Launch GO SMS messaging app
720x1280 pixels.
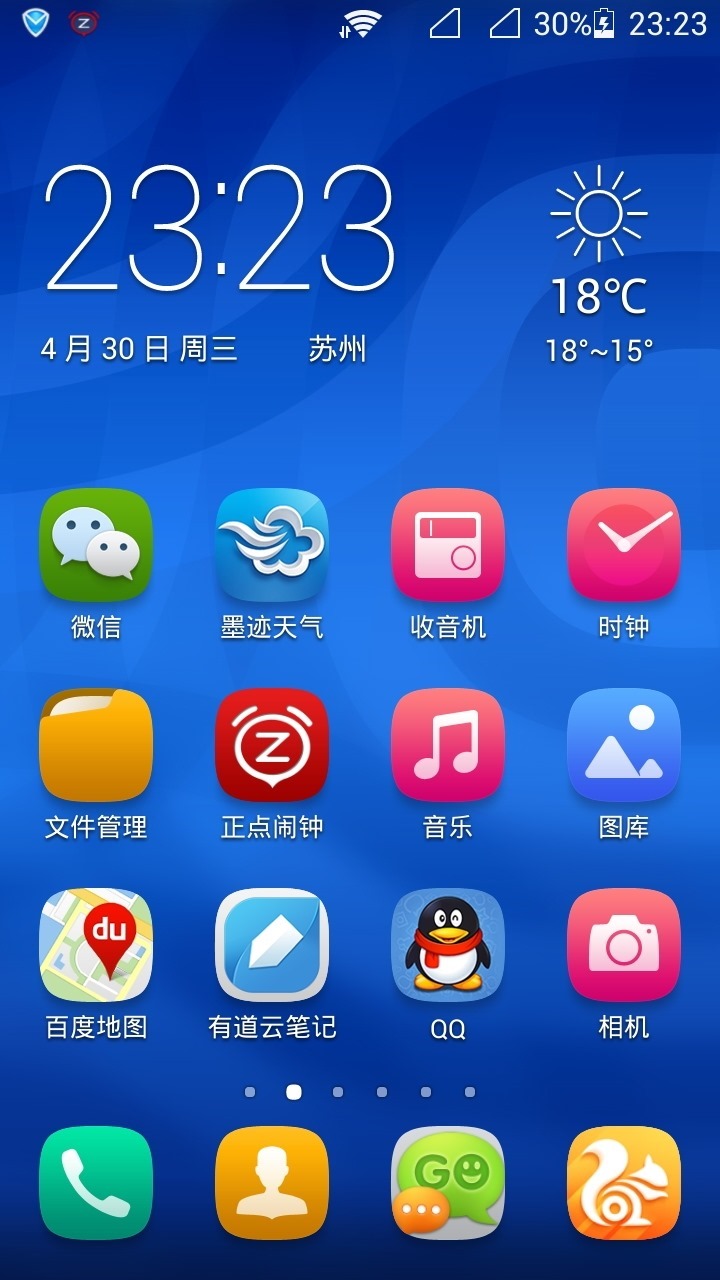pyautogui.click(x=448, y=1183)
